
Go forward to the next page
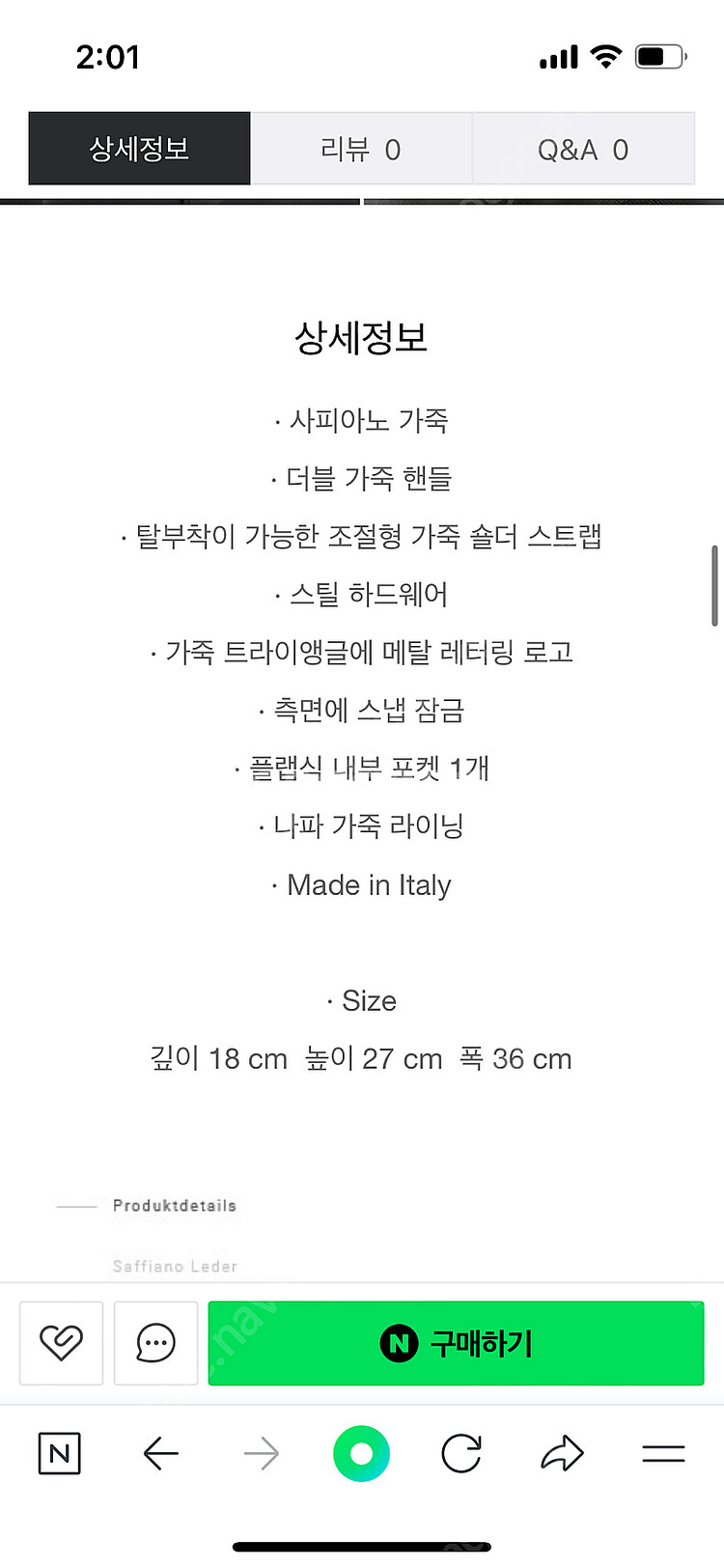point(262,1453)
